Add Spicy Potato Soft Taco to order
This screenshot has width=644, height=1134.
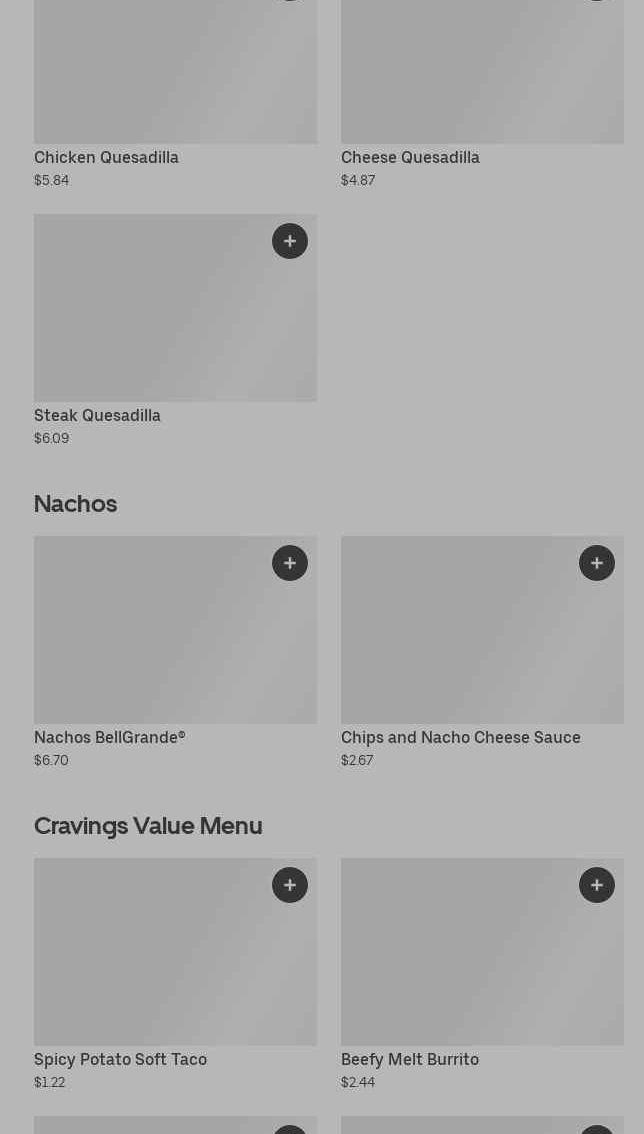tap(290, 885)
